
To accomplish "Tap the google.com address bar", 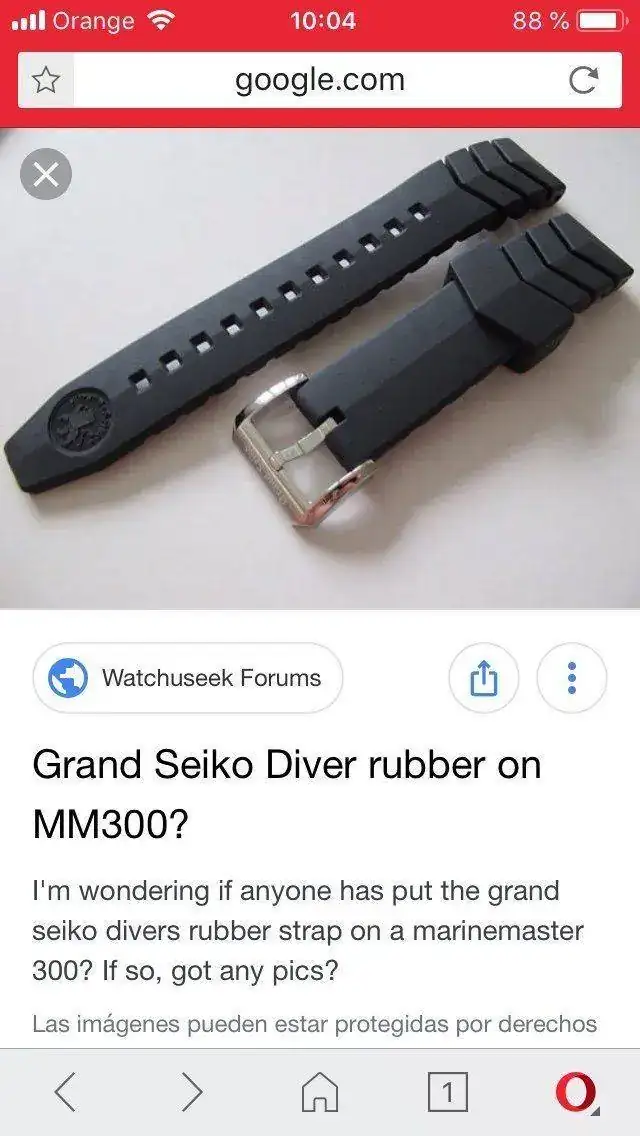I will (320, 80).
